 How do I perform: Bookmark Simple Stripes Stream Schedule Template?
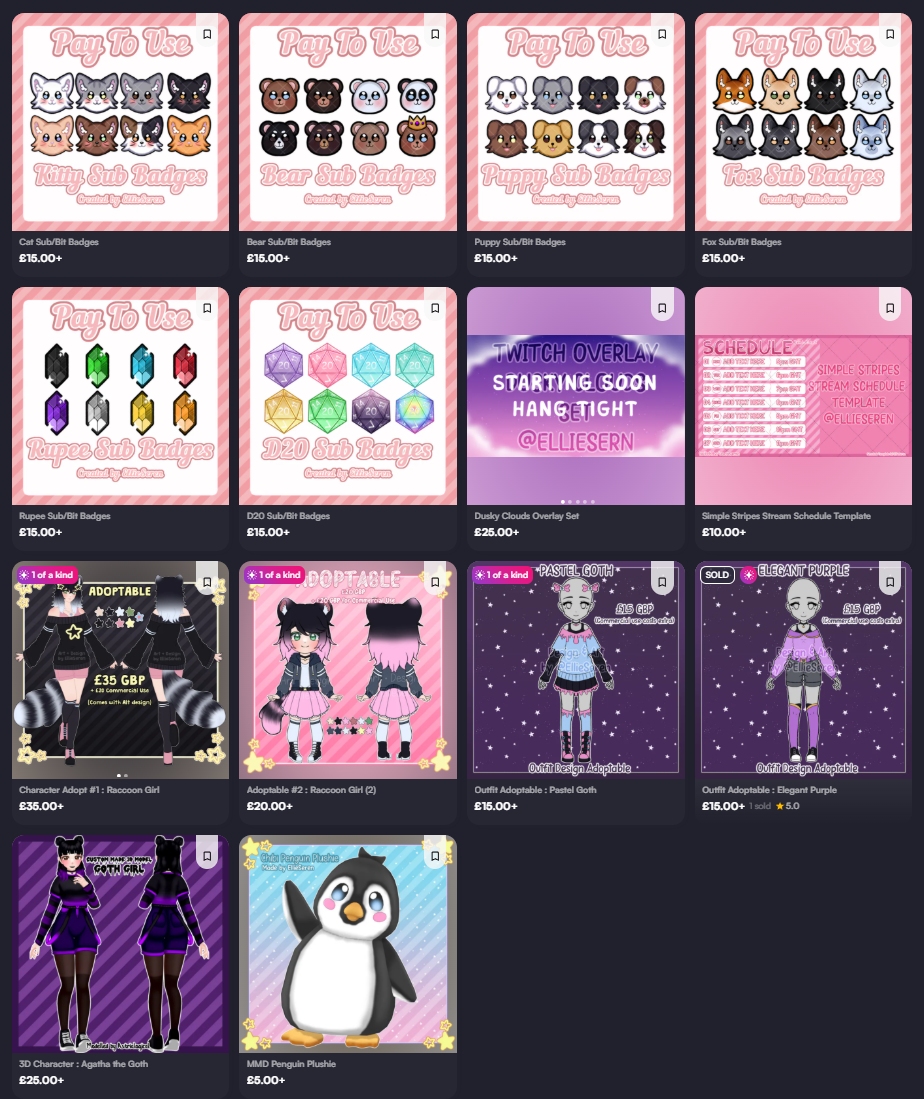point(890,308)
